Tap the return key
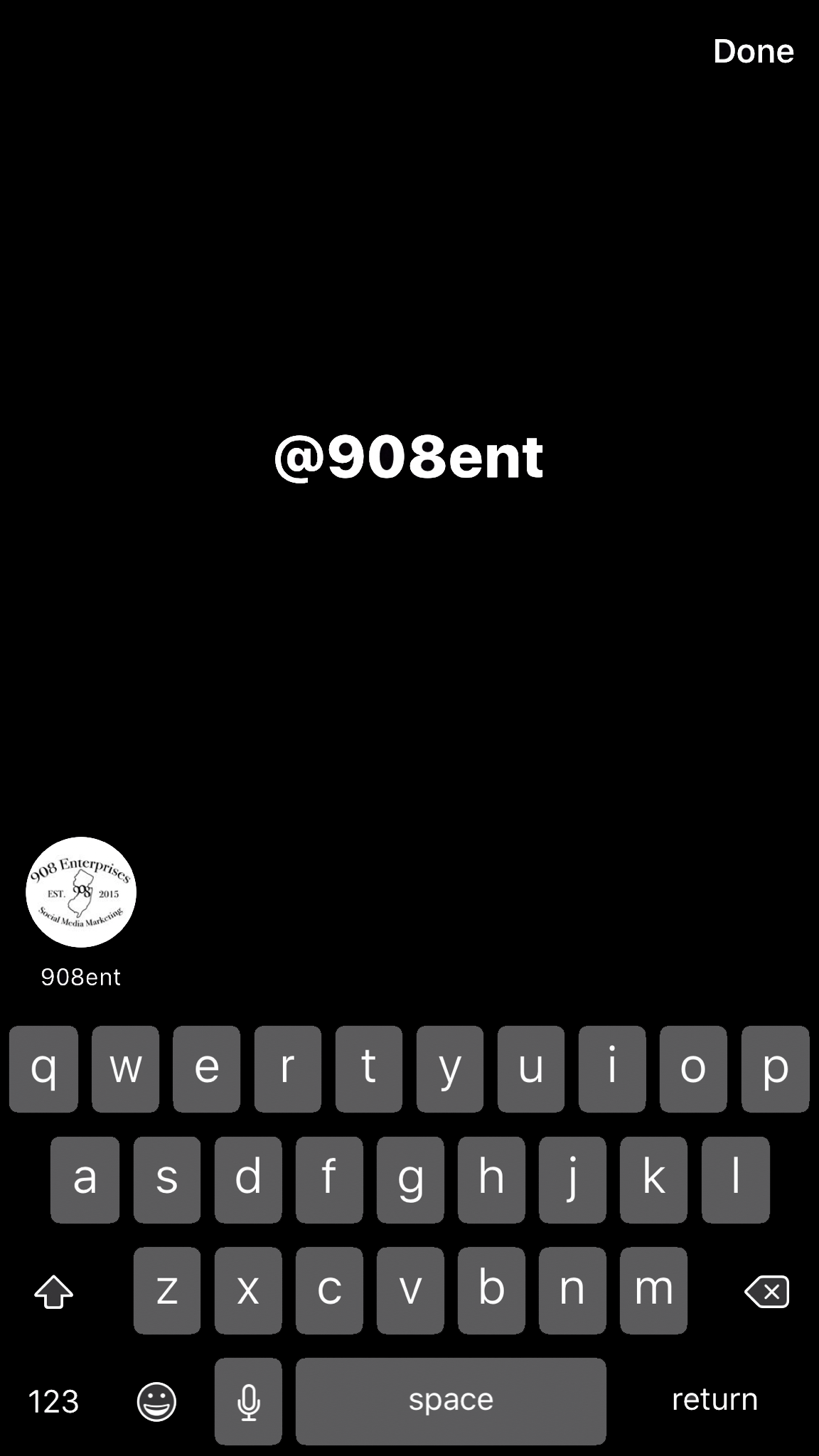The image size is (819, 1456). pos(714,1400)
